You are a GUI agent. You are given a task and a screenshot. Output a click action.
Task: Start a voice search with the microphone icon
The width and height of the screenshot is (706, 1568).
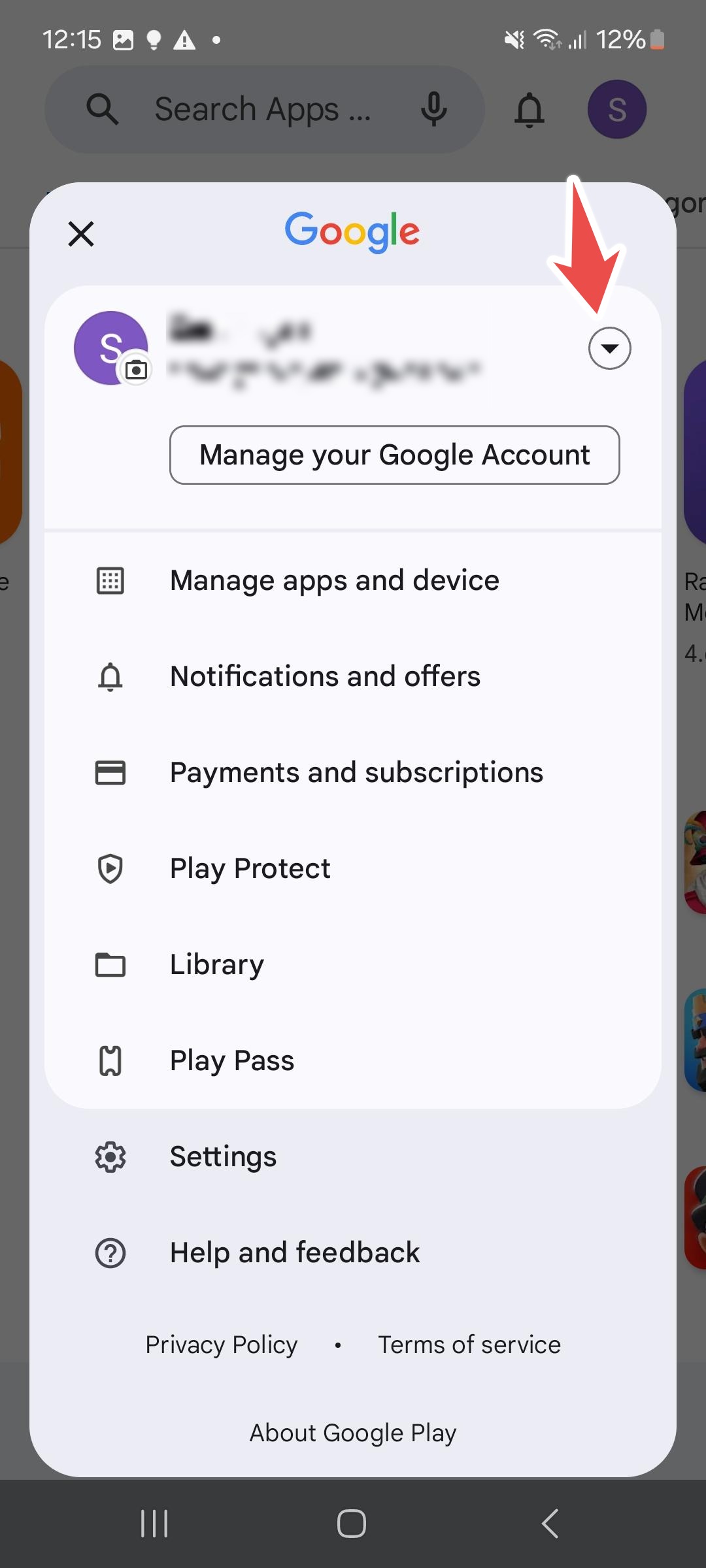tap(433, 109)
